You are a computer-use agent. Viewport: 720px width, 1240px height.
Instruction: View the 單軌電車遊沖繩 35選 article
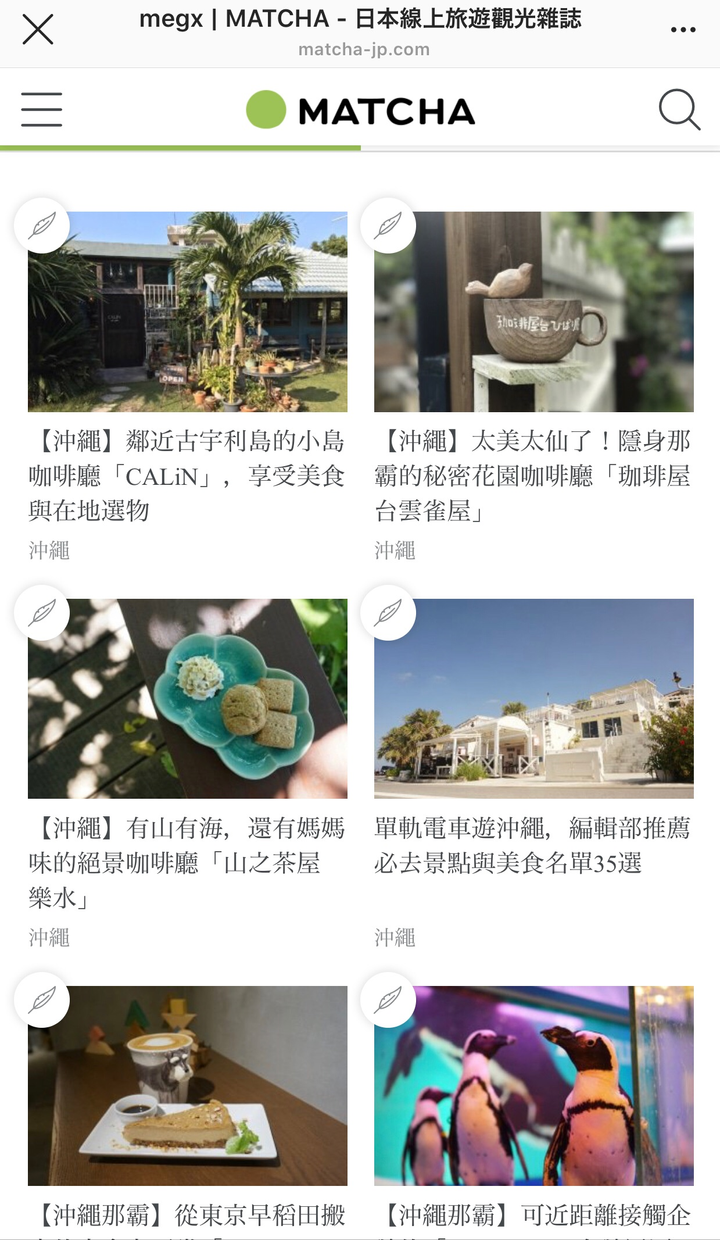533,845
